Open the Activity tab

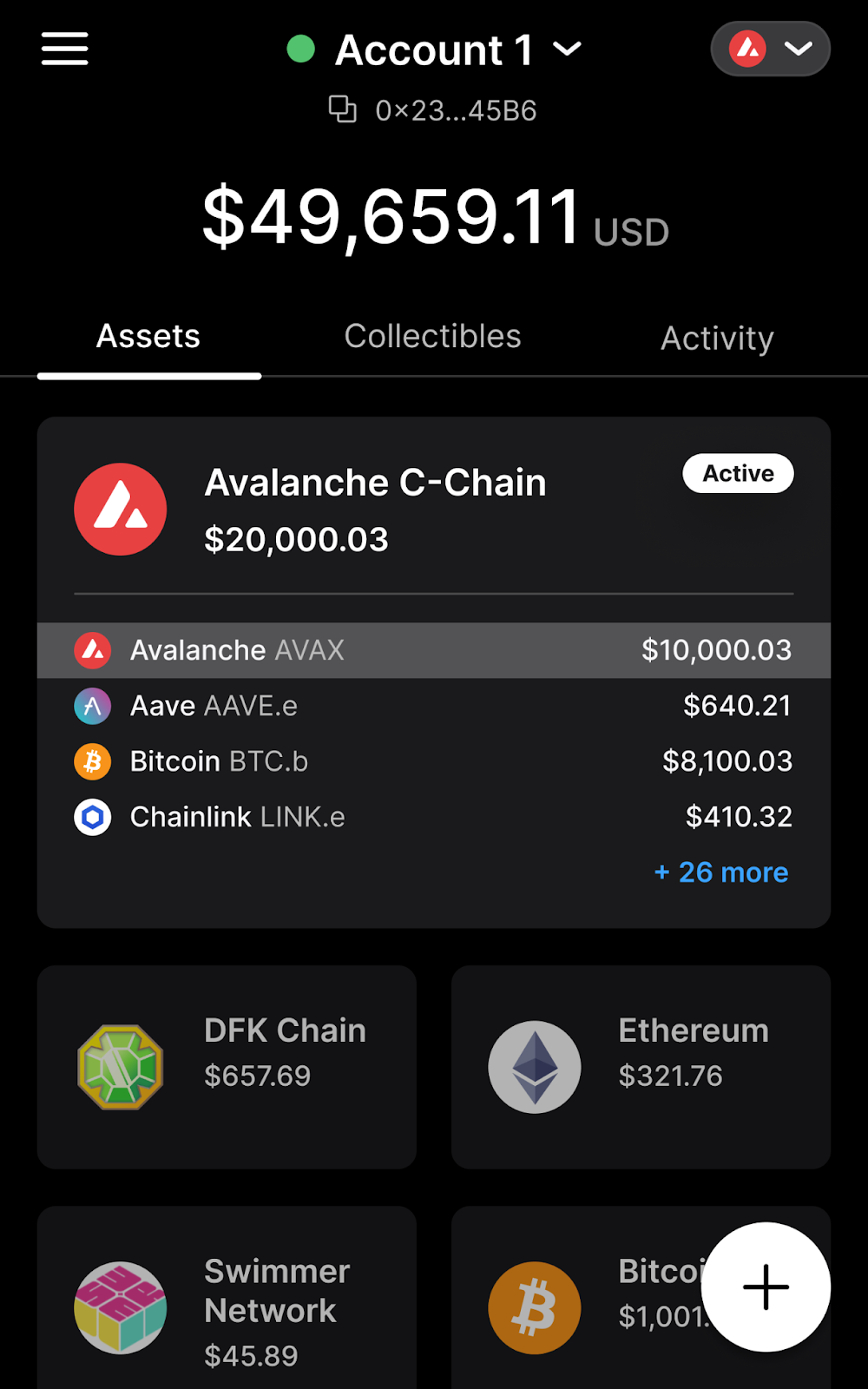pos(717,338)
